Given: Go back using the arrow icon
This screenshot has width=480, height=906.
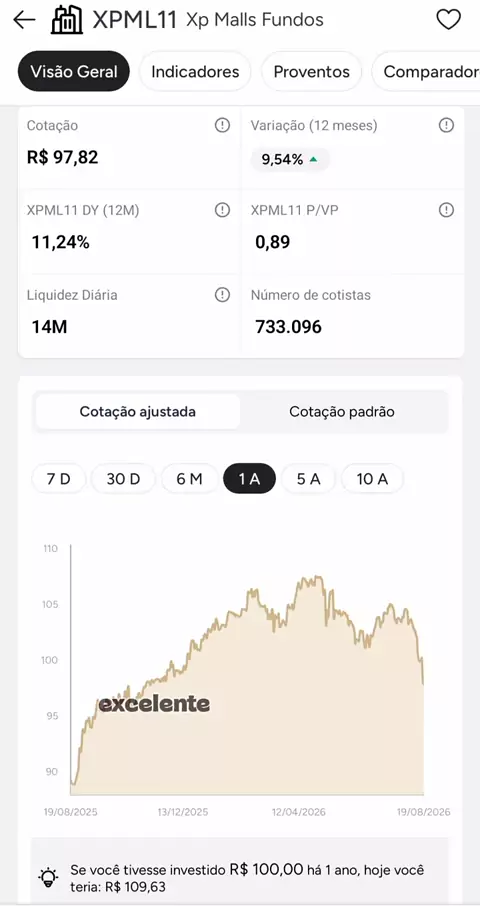Looking at the screenshot, I should (x=24, y=20).
